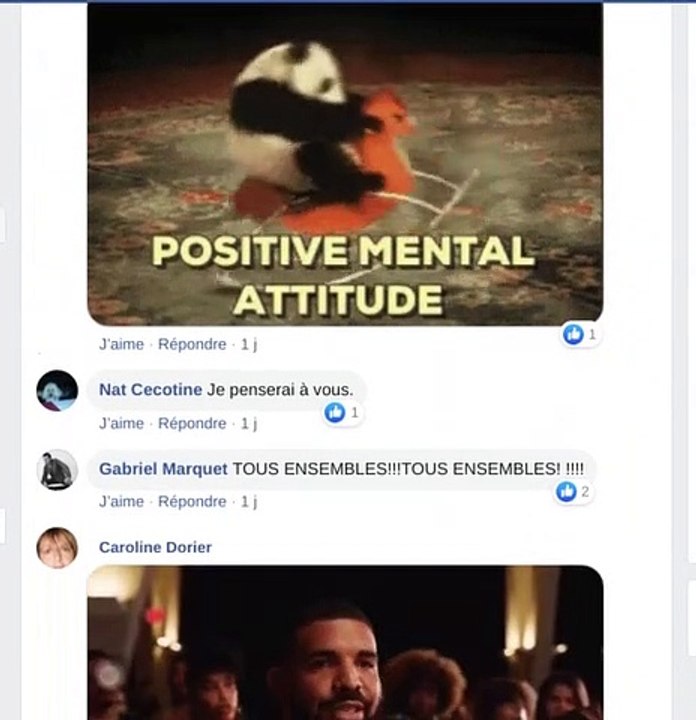View reactions on Nat Cecotine's comment
Image resolution: width=696 pixels, height=720 pixels.
coord(343,412)
